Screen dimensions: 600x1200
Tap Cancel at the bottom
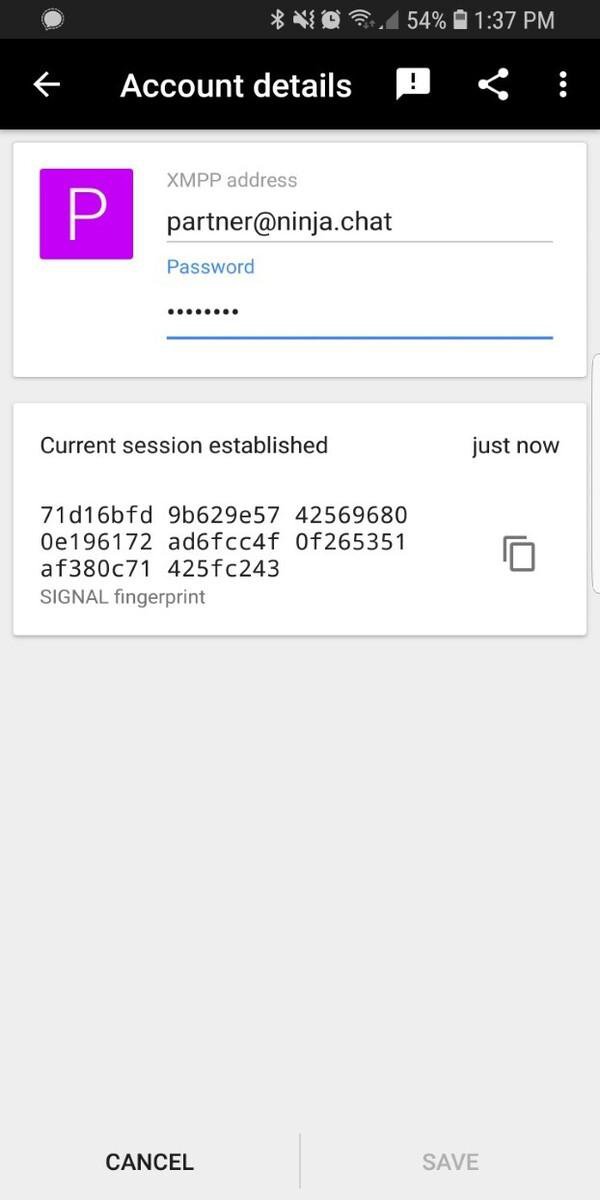click(x=150, y=1161)
